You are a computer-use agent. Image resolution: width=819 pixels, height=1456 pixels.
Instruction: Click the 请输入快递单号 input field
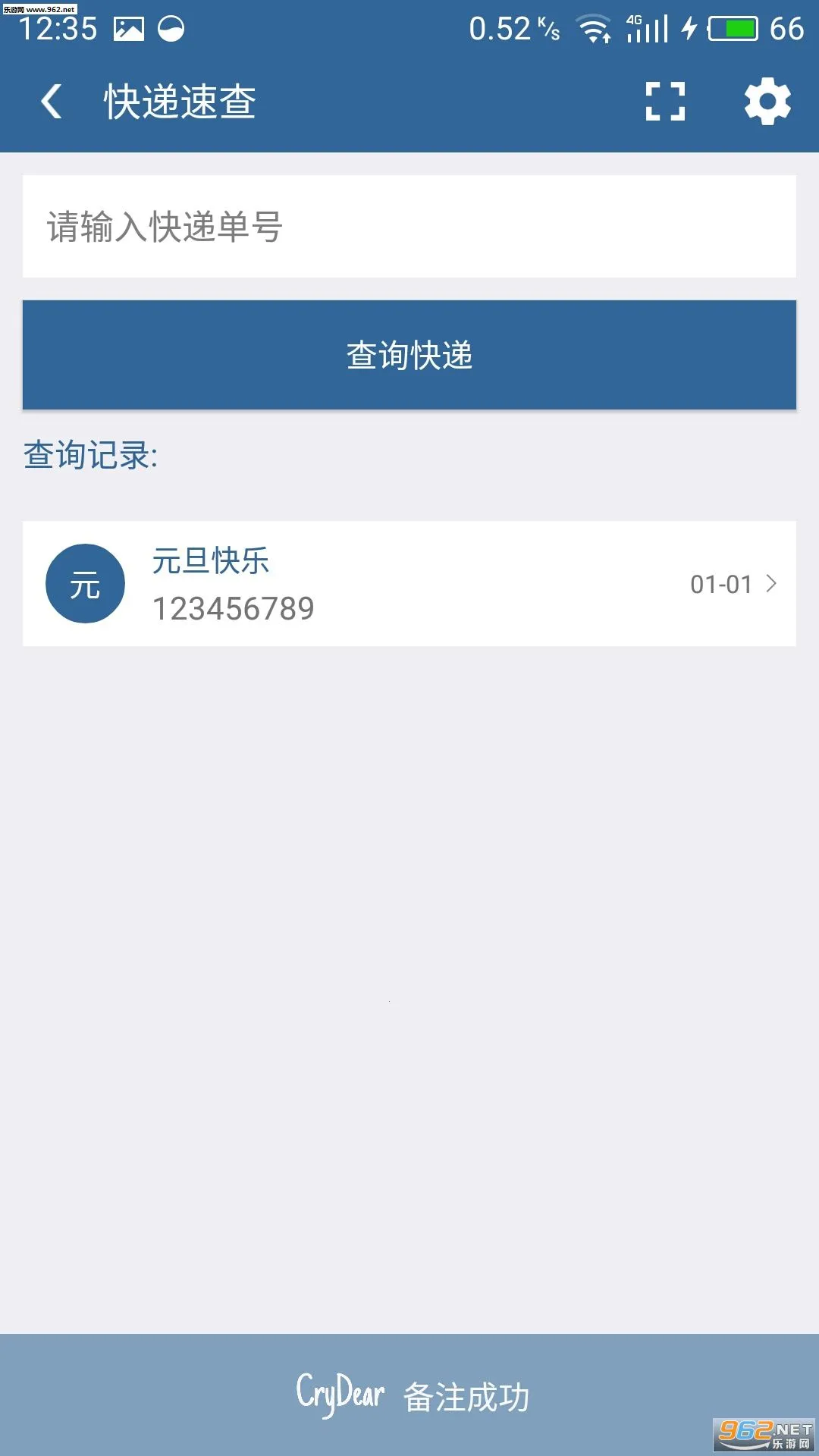[409, 225]
